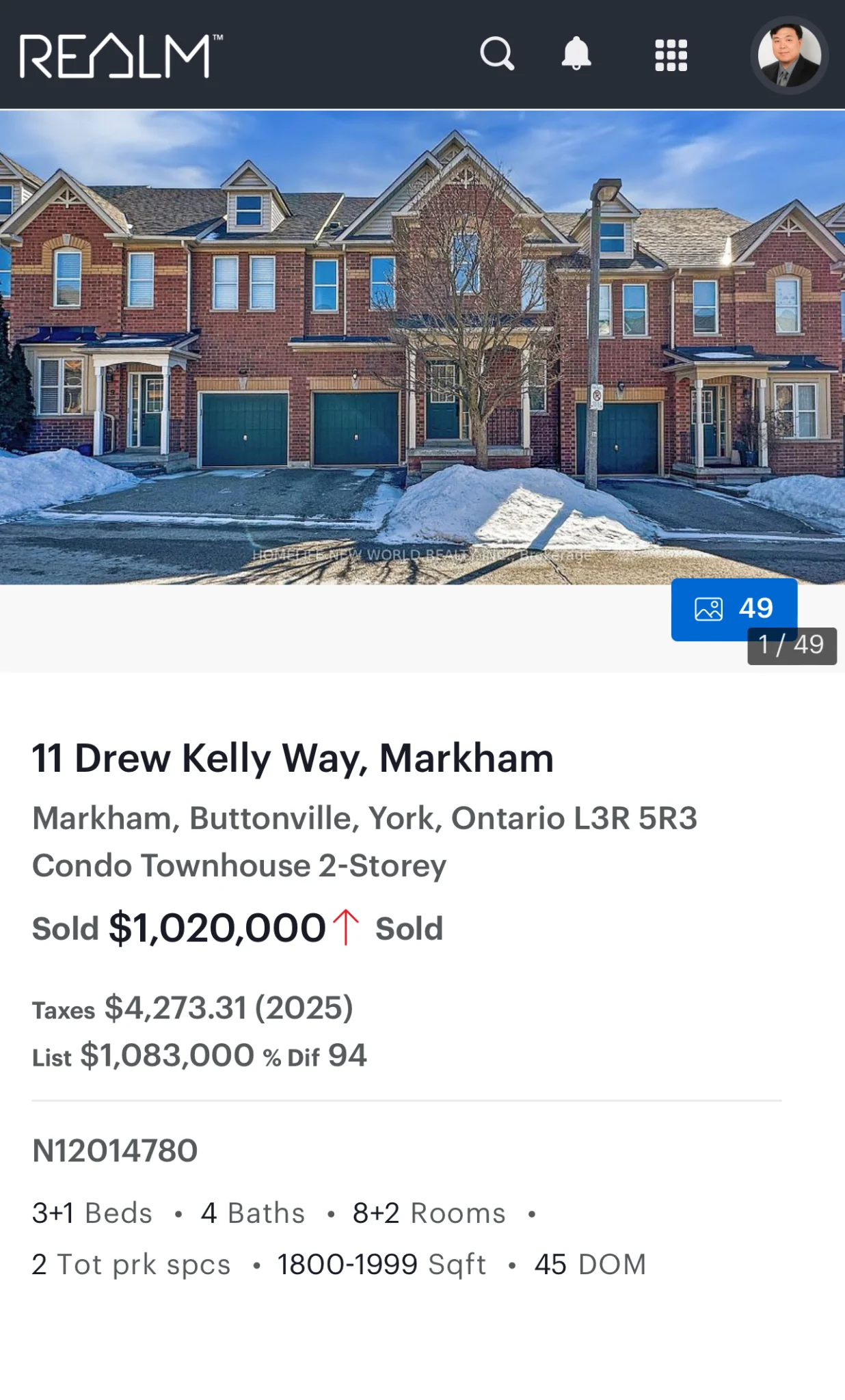This screenshot has height=1400, width=845.
Task: Open the apps grid menu
Action: coord(671,55)
